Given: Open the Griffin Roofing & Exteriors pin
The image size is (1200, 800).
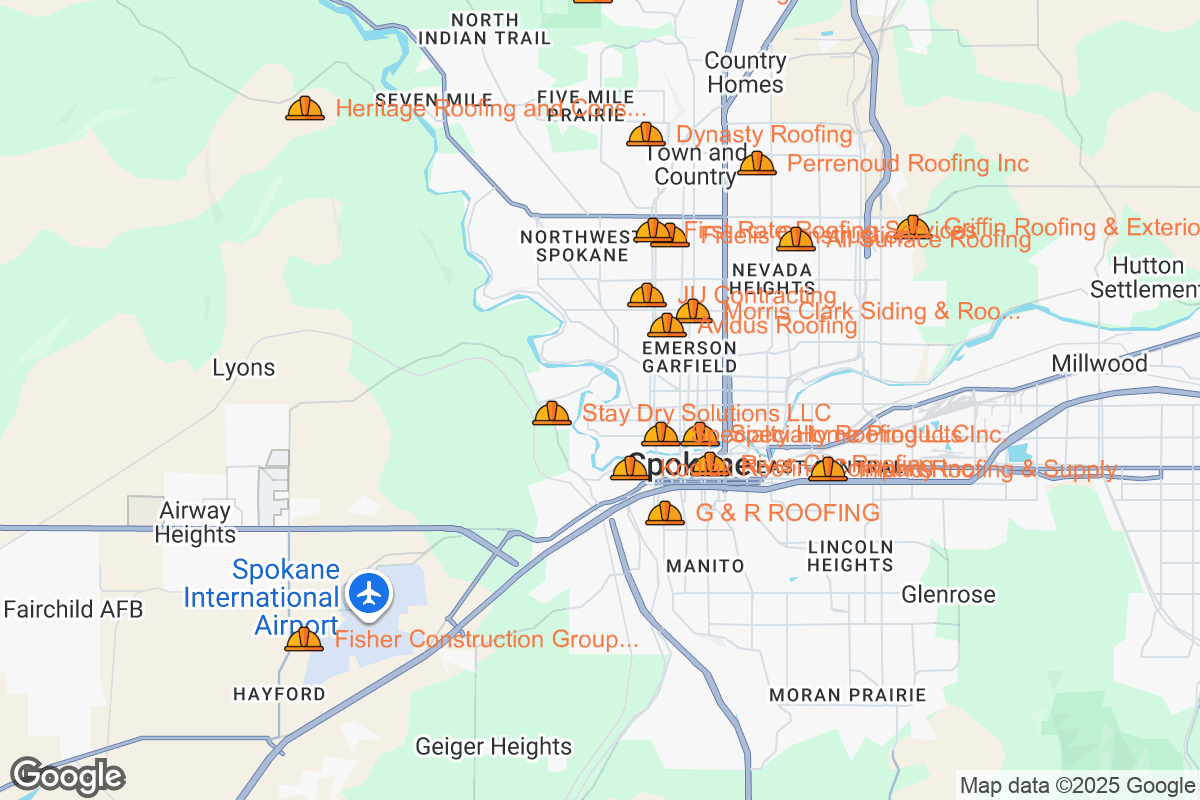Looking at the screenshot, I should click(912, 228).
